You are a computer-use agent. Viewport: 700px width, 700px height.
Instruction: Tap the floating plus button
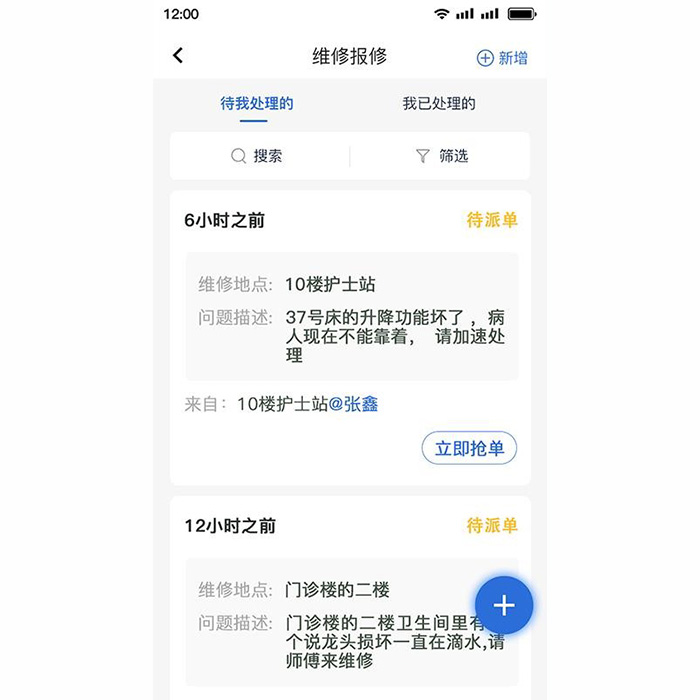[504, 605]
